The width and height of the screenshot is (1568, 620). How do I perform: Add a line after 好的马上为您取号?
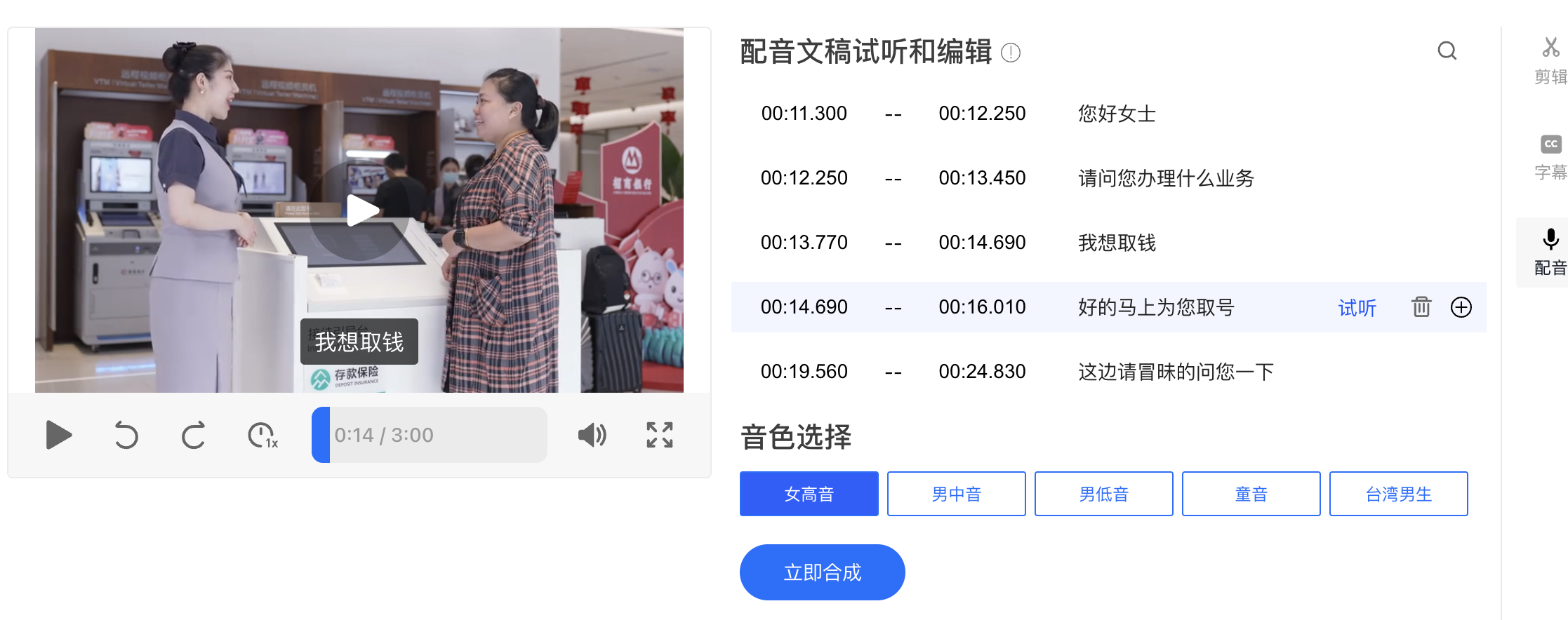pyautogui.click(x=1461, y=307)
